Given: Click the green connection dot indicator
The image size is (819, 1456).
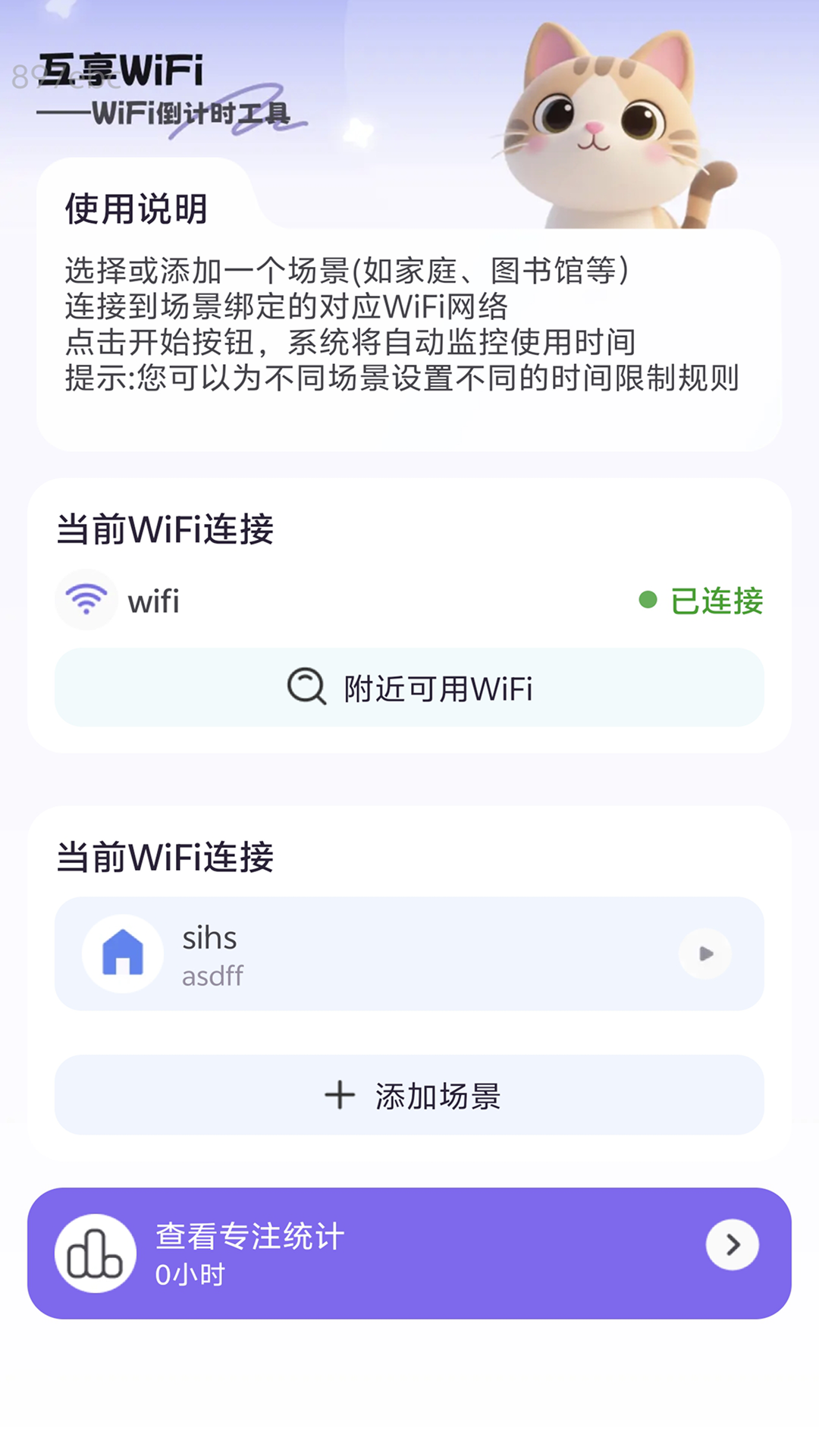Looking at the screenshot, I should [x=646, y=601].
